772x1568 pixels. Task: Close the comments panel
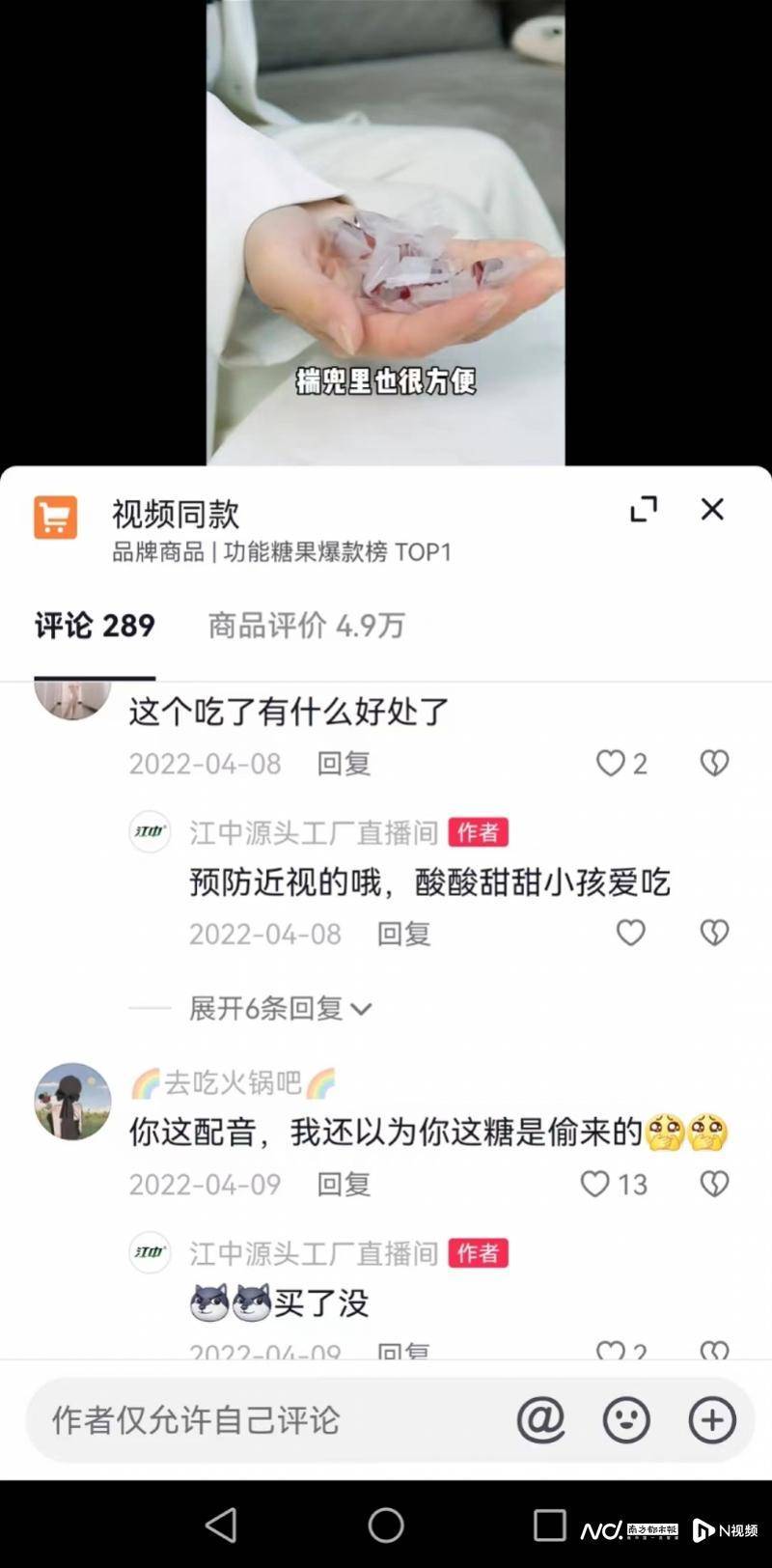pyautogui.click(x=712, y=509)
